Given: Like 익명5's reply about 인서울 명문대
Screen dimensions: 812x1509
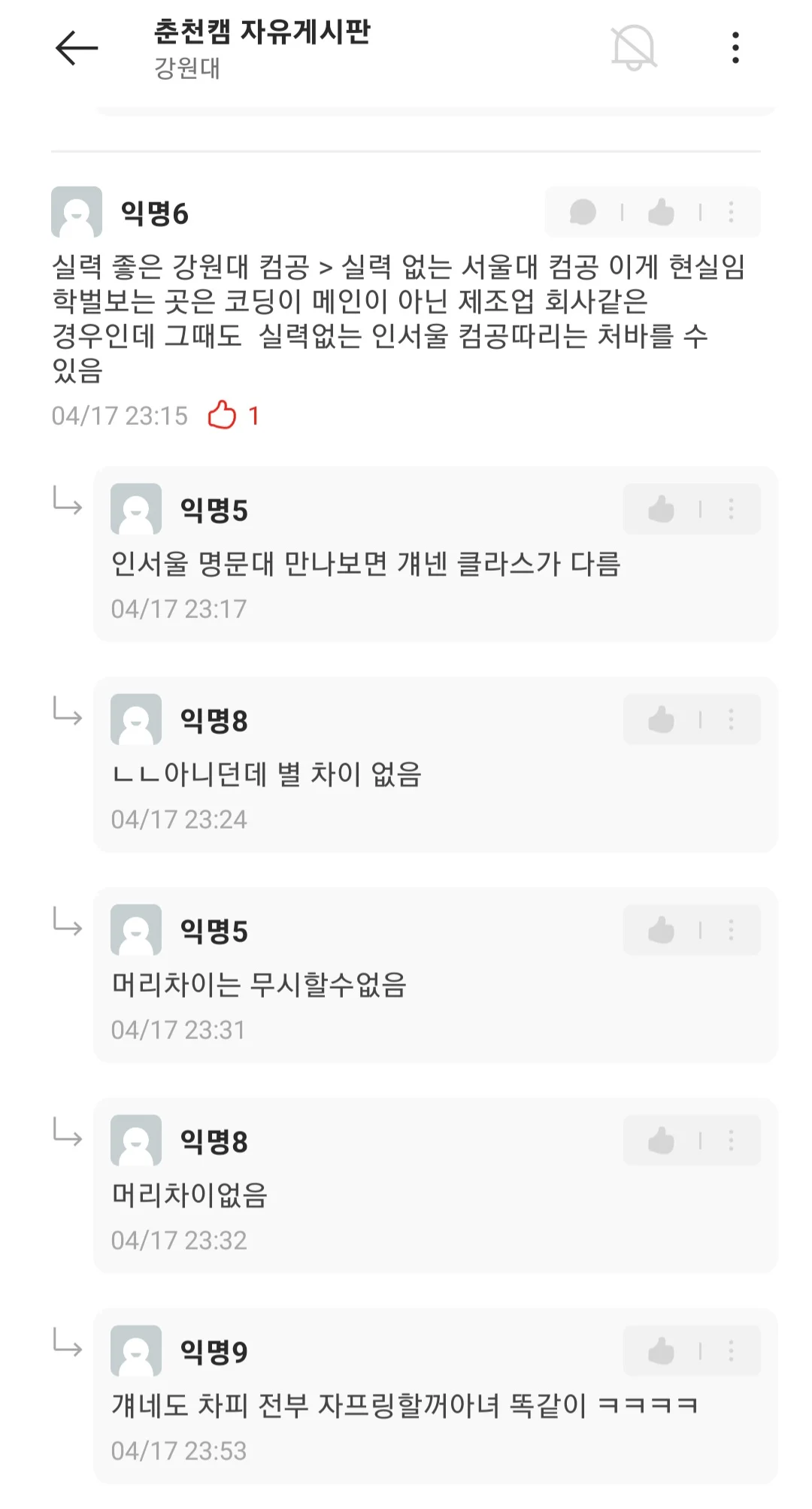Looking at the screenshot, I should pos(661,510).
